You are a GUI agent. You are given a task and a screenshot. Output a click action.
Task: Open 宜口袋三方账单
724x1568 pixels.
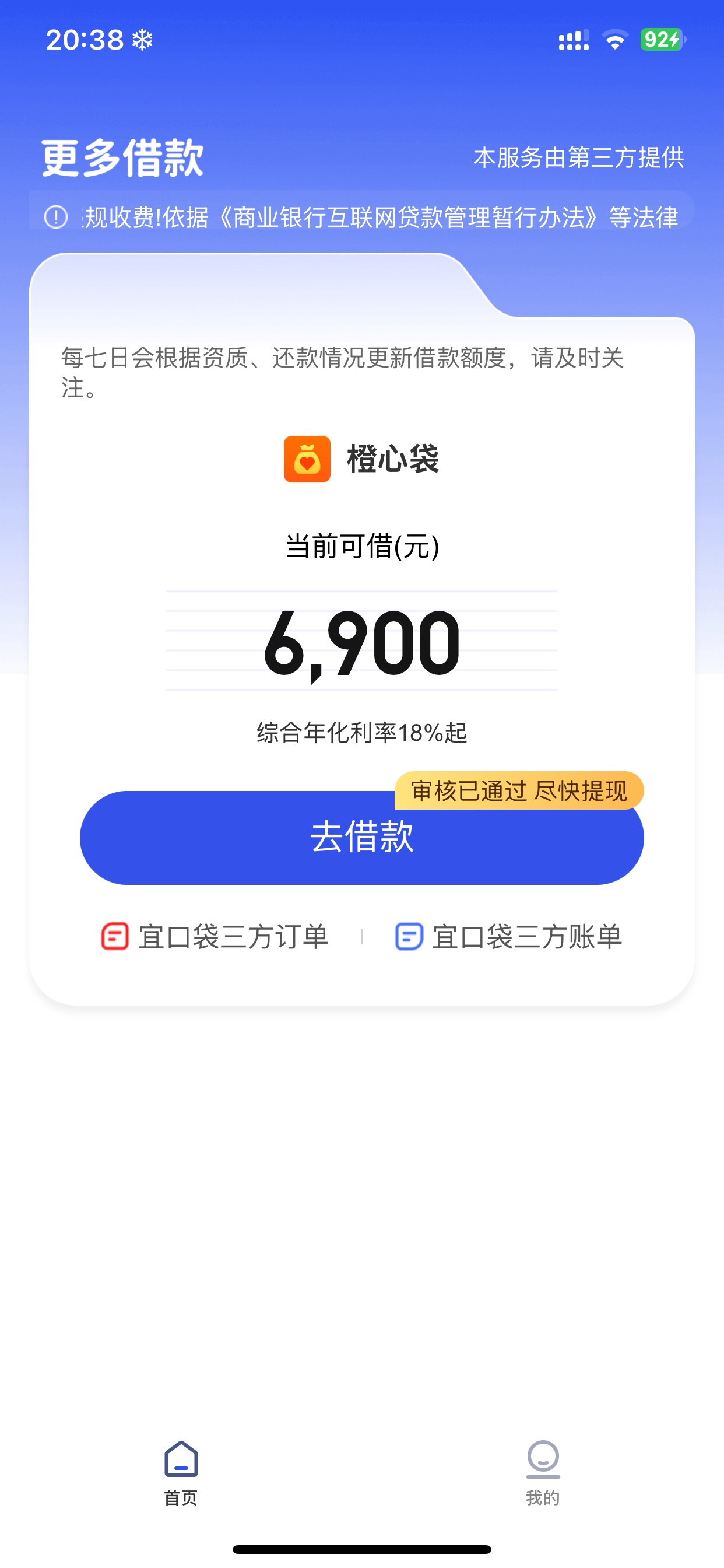(509, 937)
